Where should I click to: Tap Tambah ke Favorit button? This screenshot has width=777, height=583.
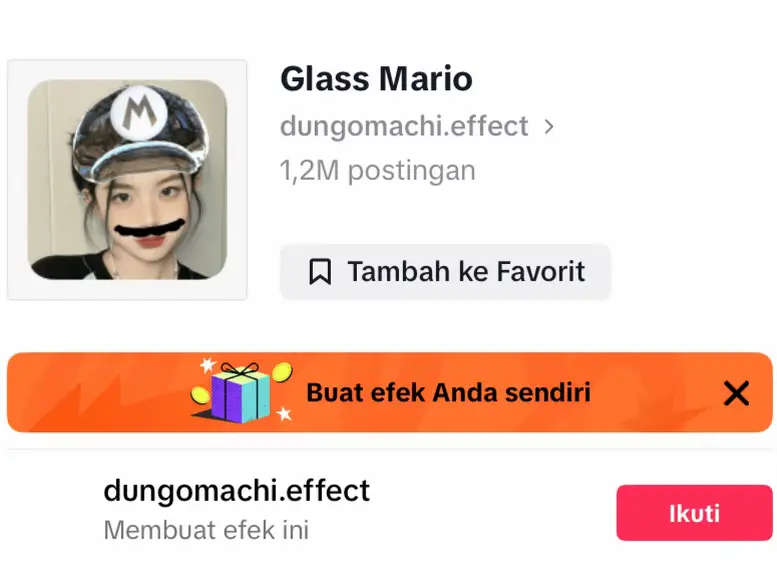pyautogui.click(x=445, y=272)
